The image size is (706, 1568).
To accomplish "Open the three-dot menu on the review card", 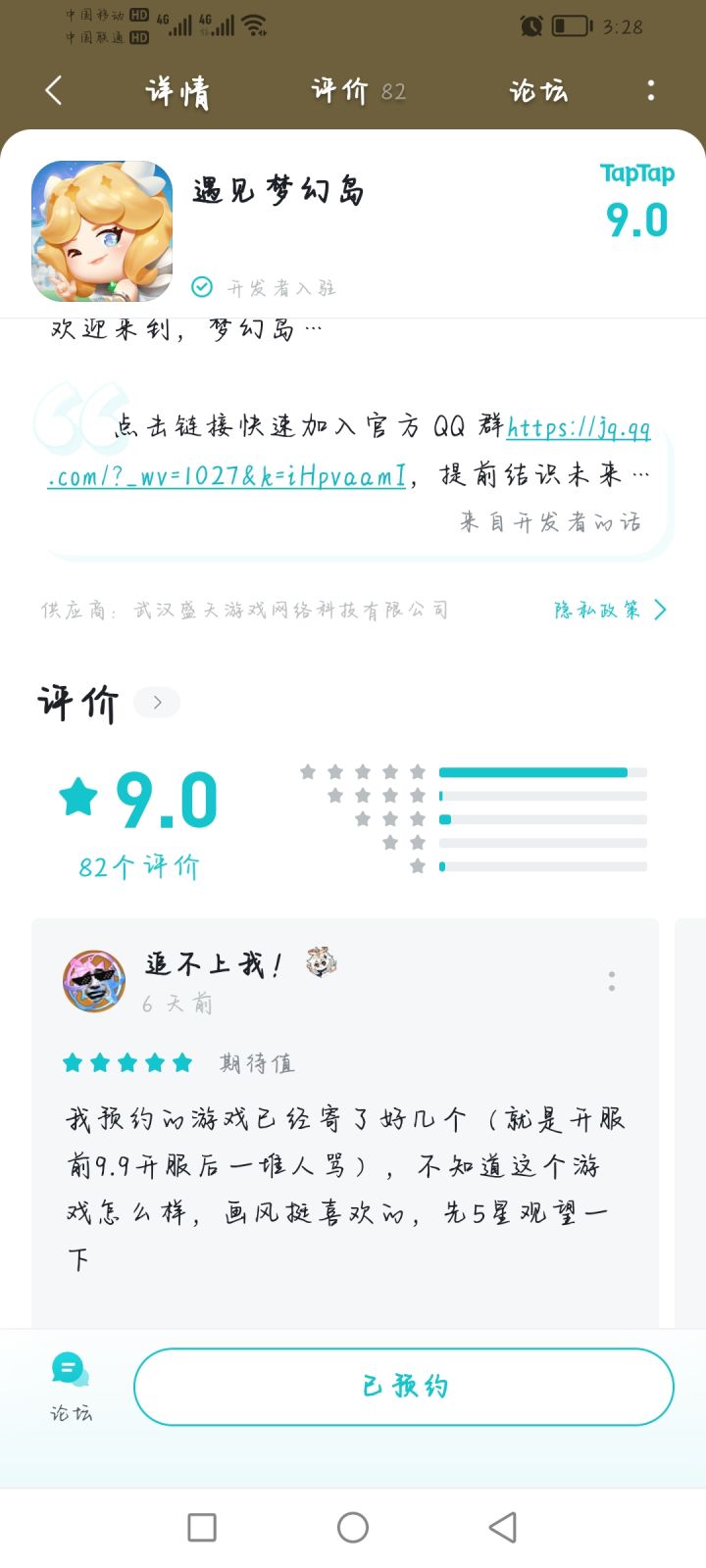I will (611, 983).
